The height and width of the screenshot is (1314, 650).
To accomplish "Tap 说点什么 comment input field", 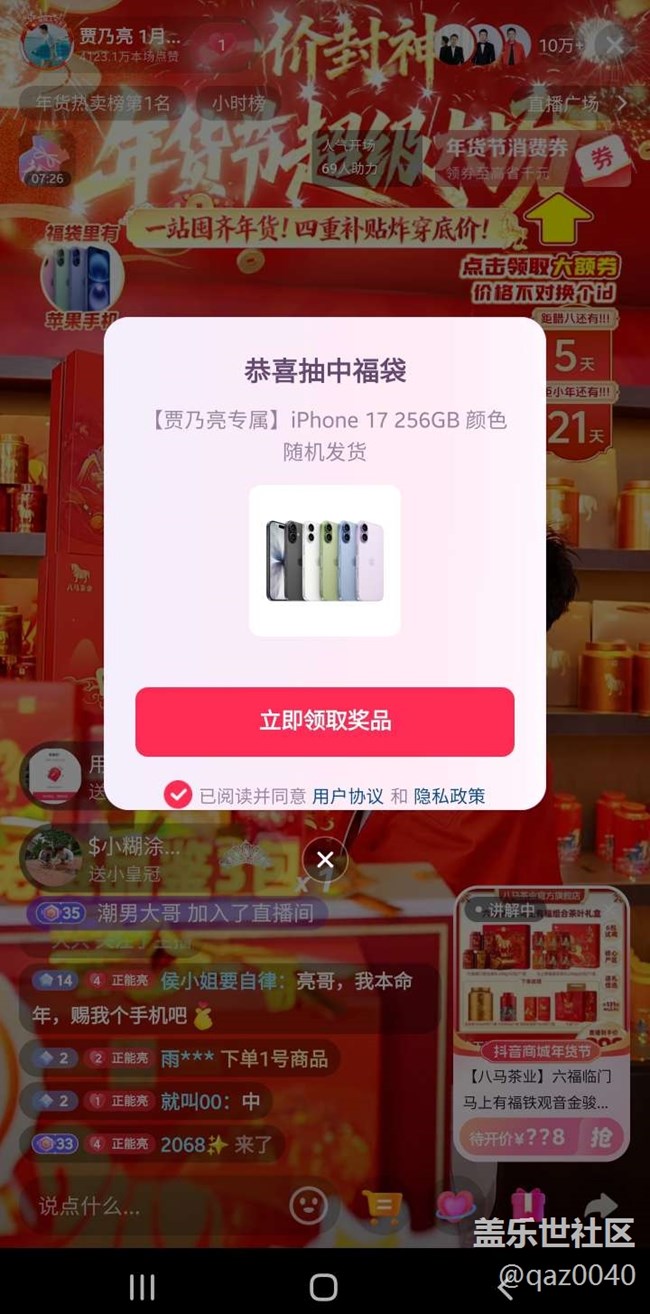I will [140, 1206].
